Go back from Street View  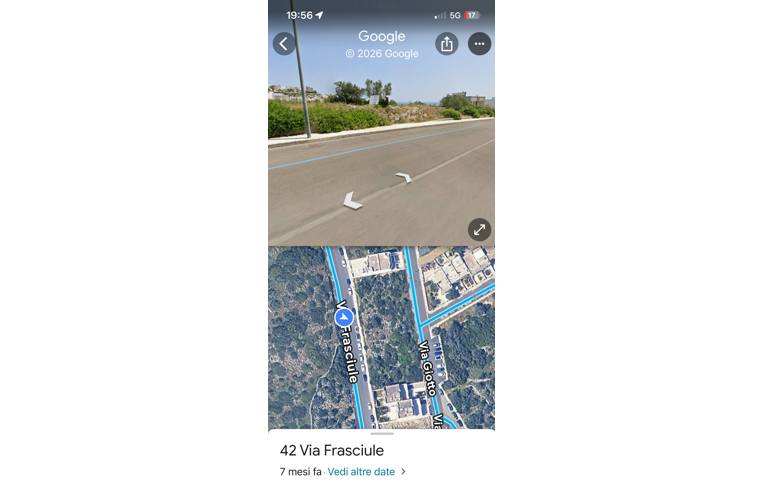coord(284,43)
